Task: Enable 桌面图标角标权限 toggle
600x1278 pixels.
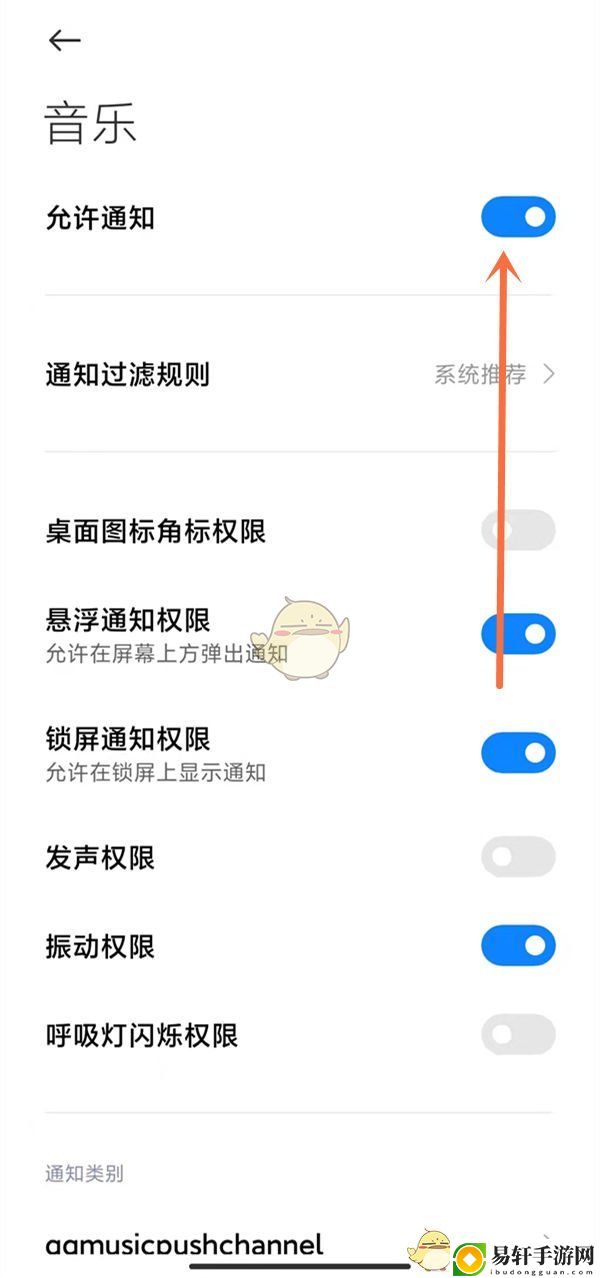Action: 517,530
